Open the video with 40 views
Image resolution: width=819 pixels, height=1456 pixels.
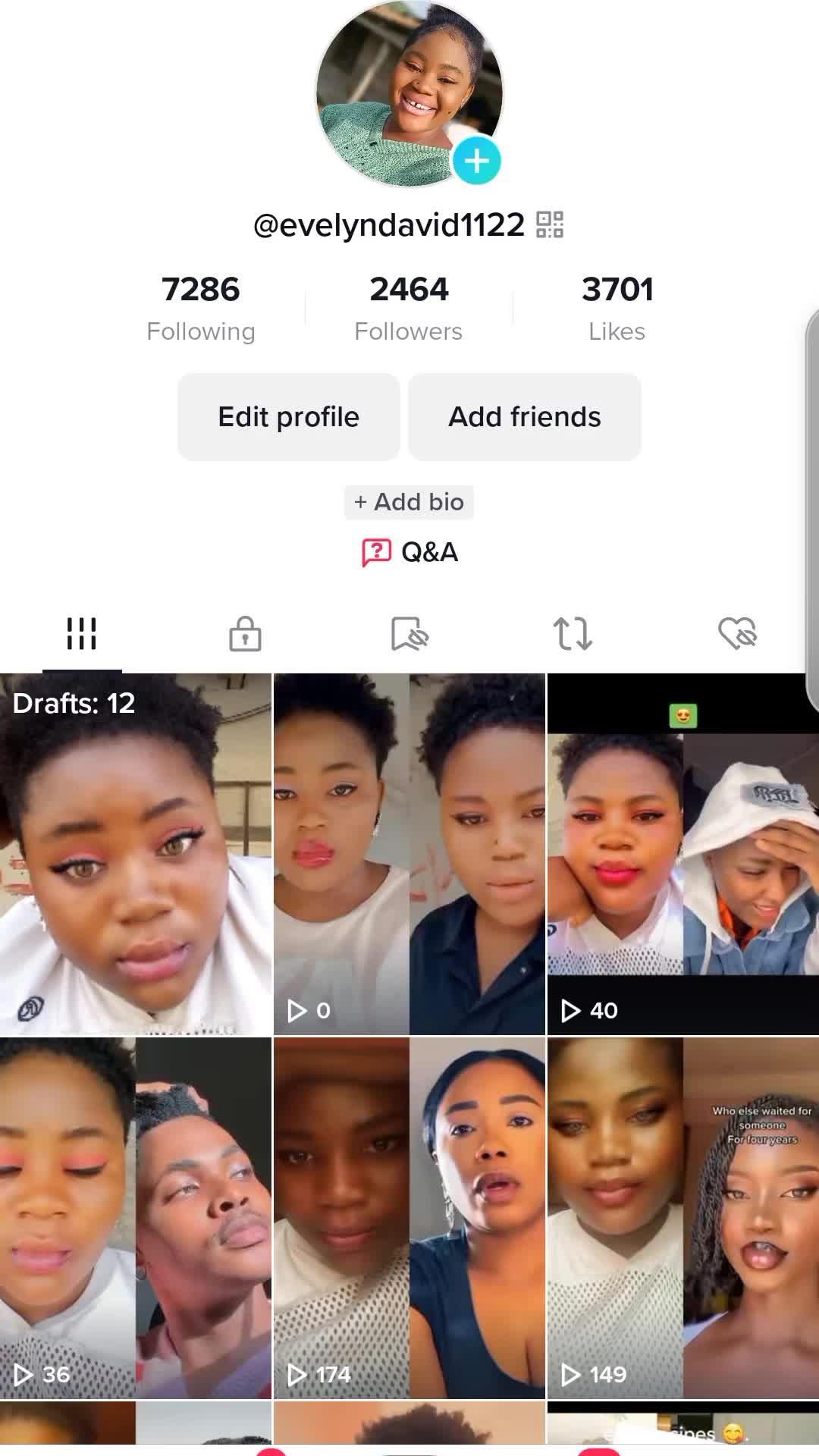click(682, 853)
